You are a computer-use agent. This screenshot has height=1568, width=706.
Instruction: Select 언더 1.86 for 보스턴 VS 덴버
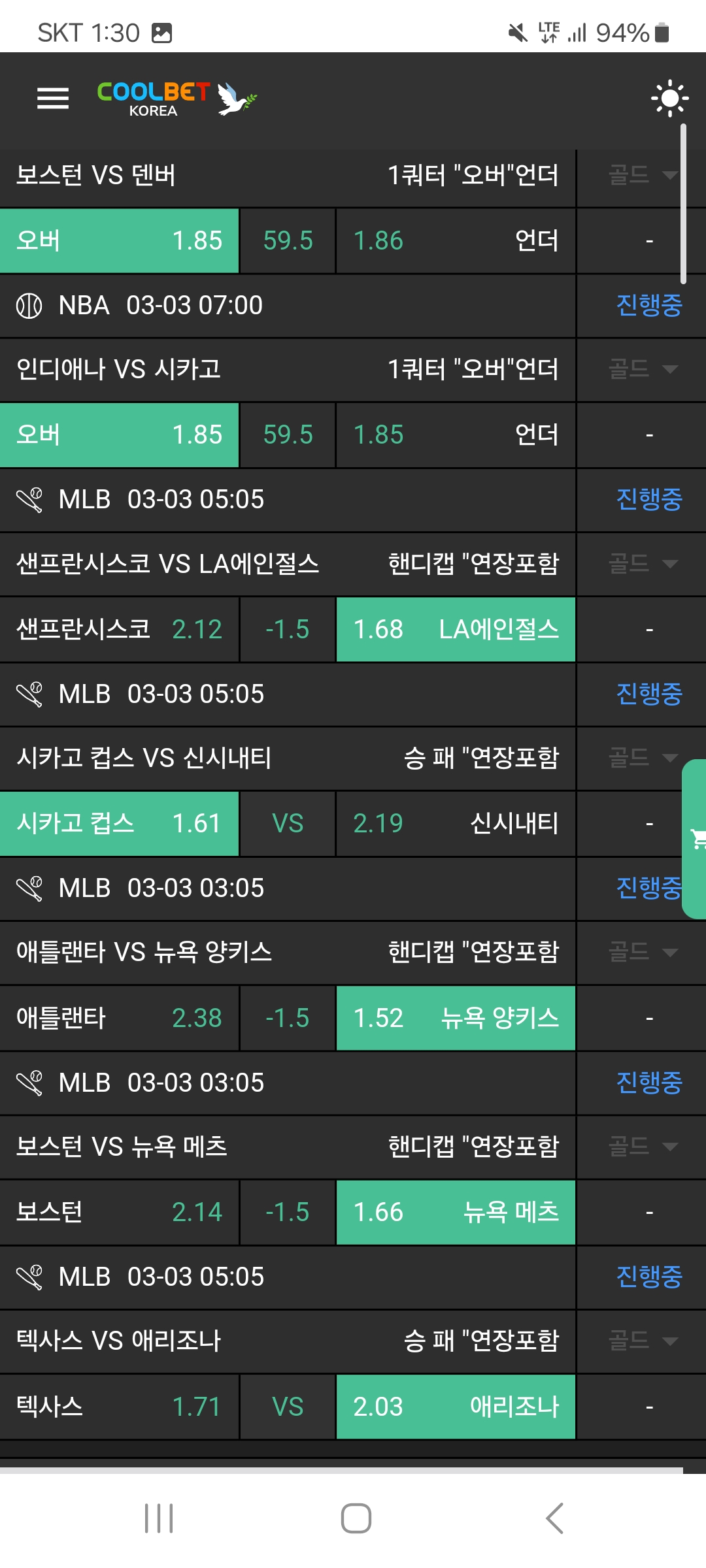456,240
